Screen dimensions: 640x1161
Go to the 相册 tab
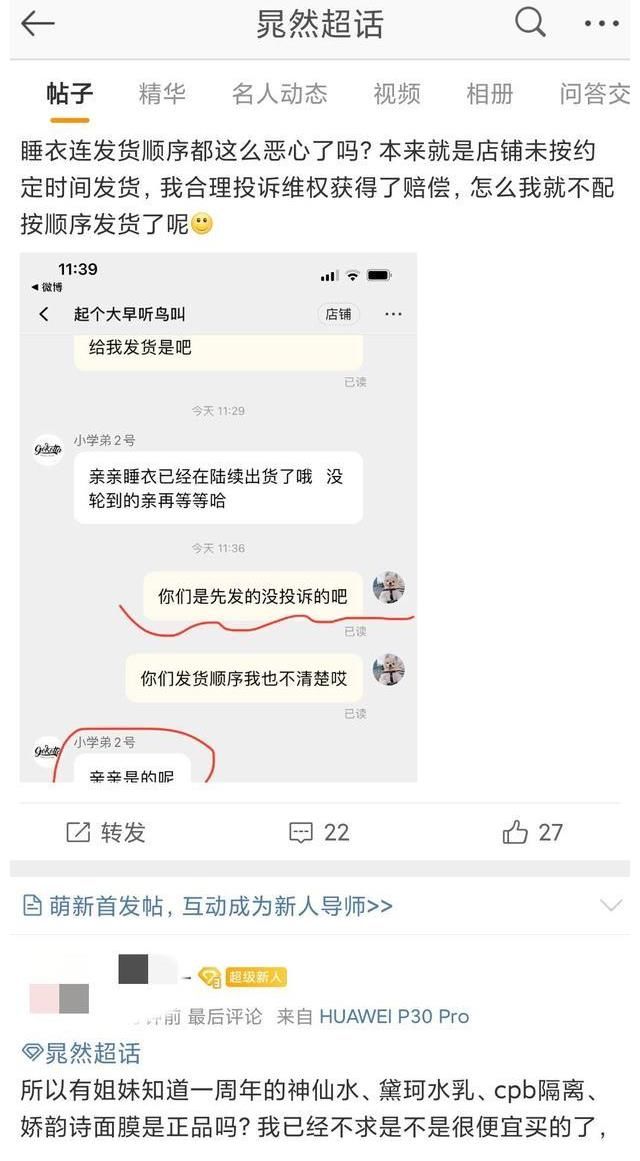[x=489, y=94]
